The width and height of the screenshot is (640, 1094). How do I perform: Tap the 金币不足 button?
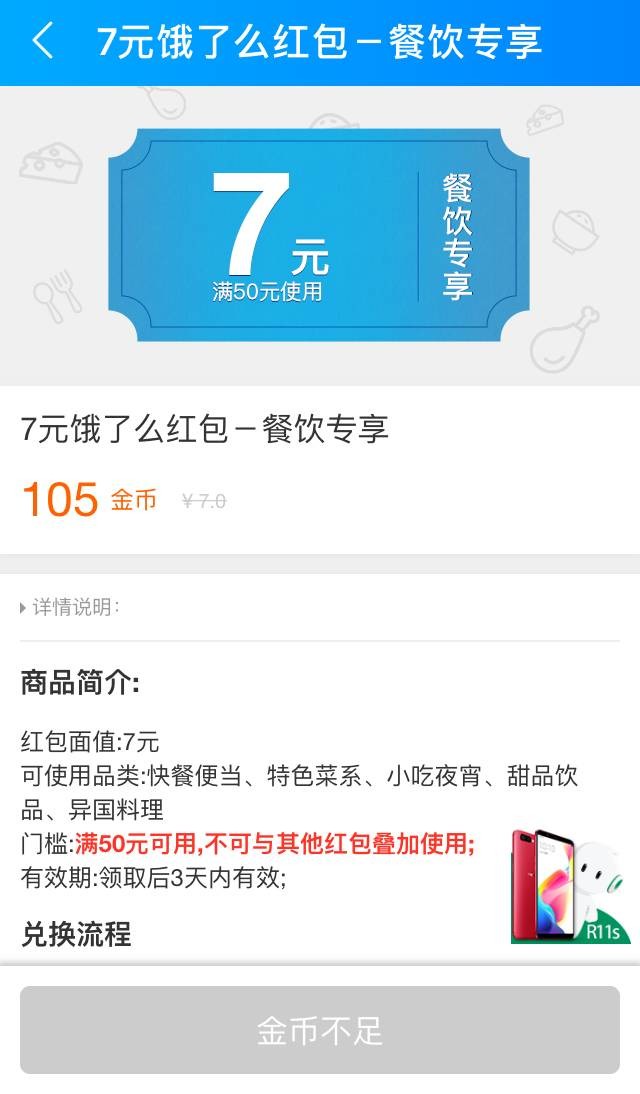point(320,1030)
